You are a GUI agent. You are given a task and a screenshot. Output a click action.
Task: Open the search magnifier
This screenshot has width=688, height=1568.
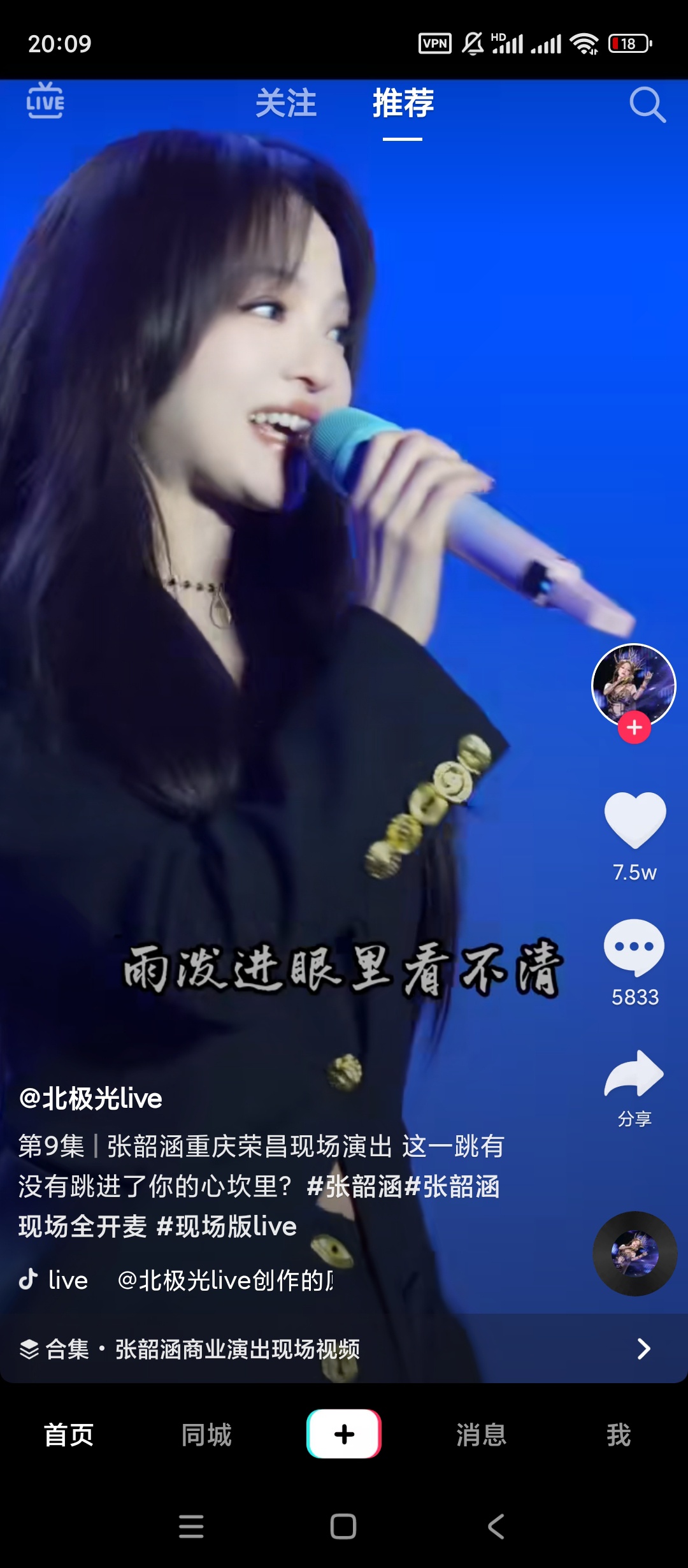(x=647, y=105)
